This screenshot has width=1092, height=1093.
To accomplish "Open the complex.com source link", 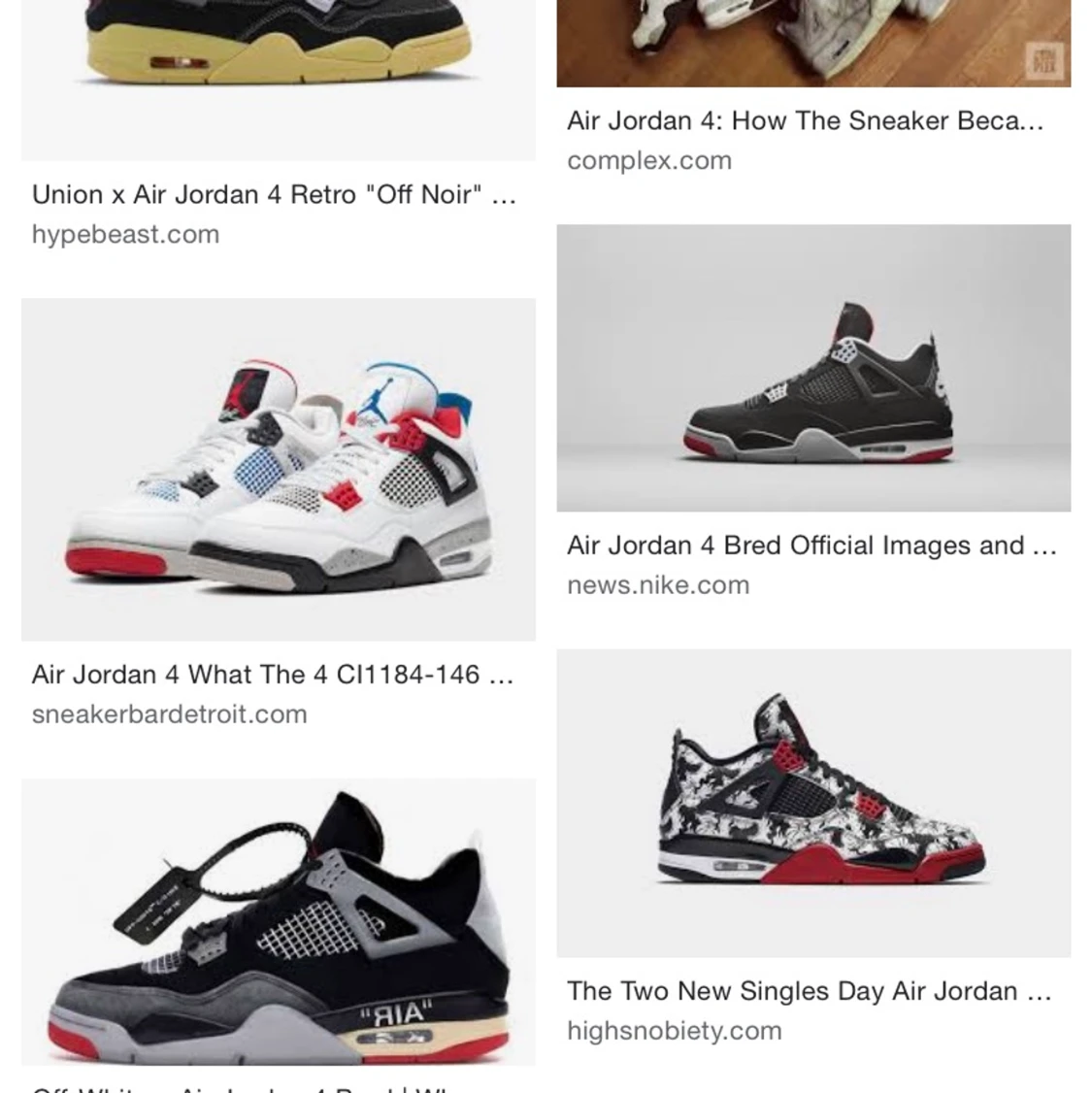I will point(650,159).
